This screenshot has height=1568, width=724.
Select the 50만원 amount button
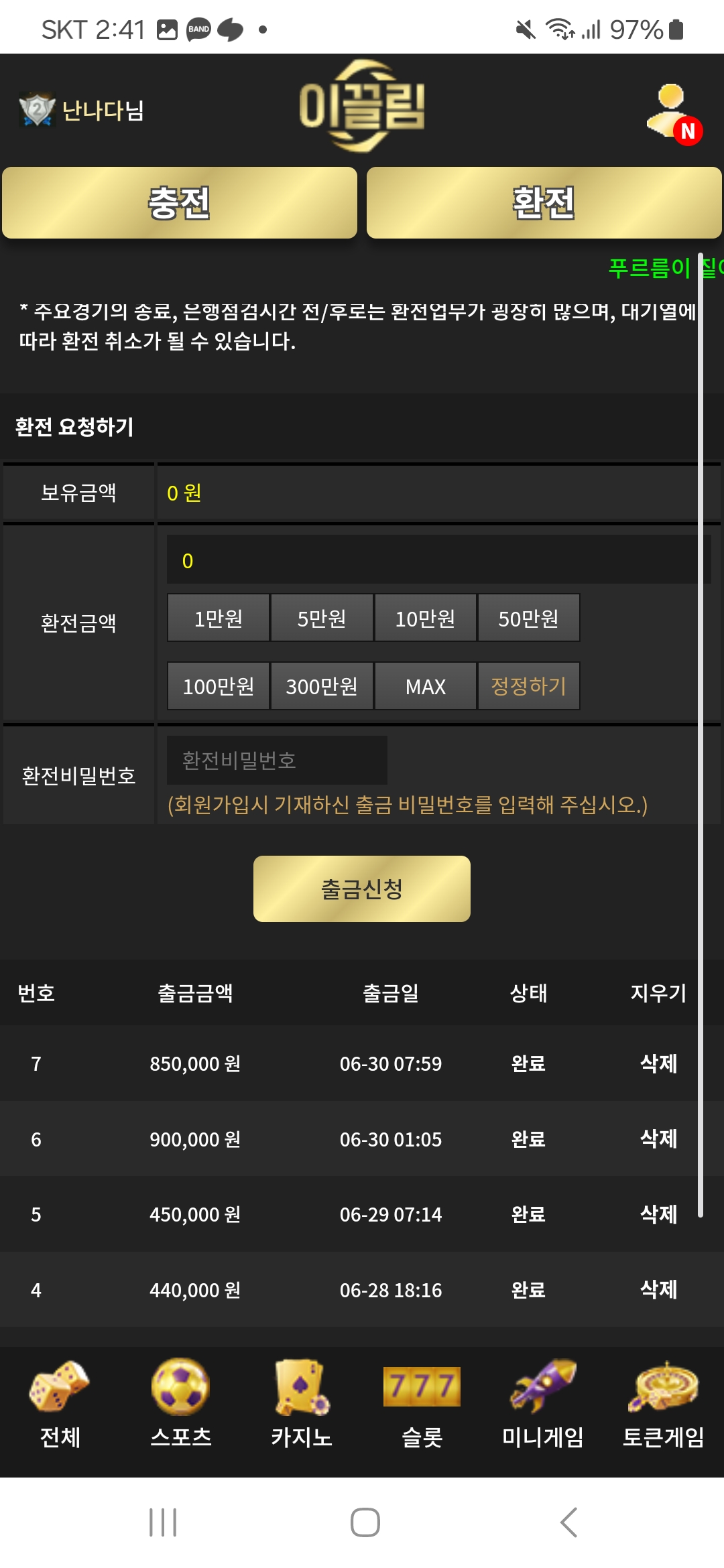[528, 618]
